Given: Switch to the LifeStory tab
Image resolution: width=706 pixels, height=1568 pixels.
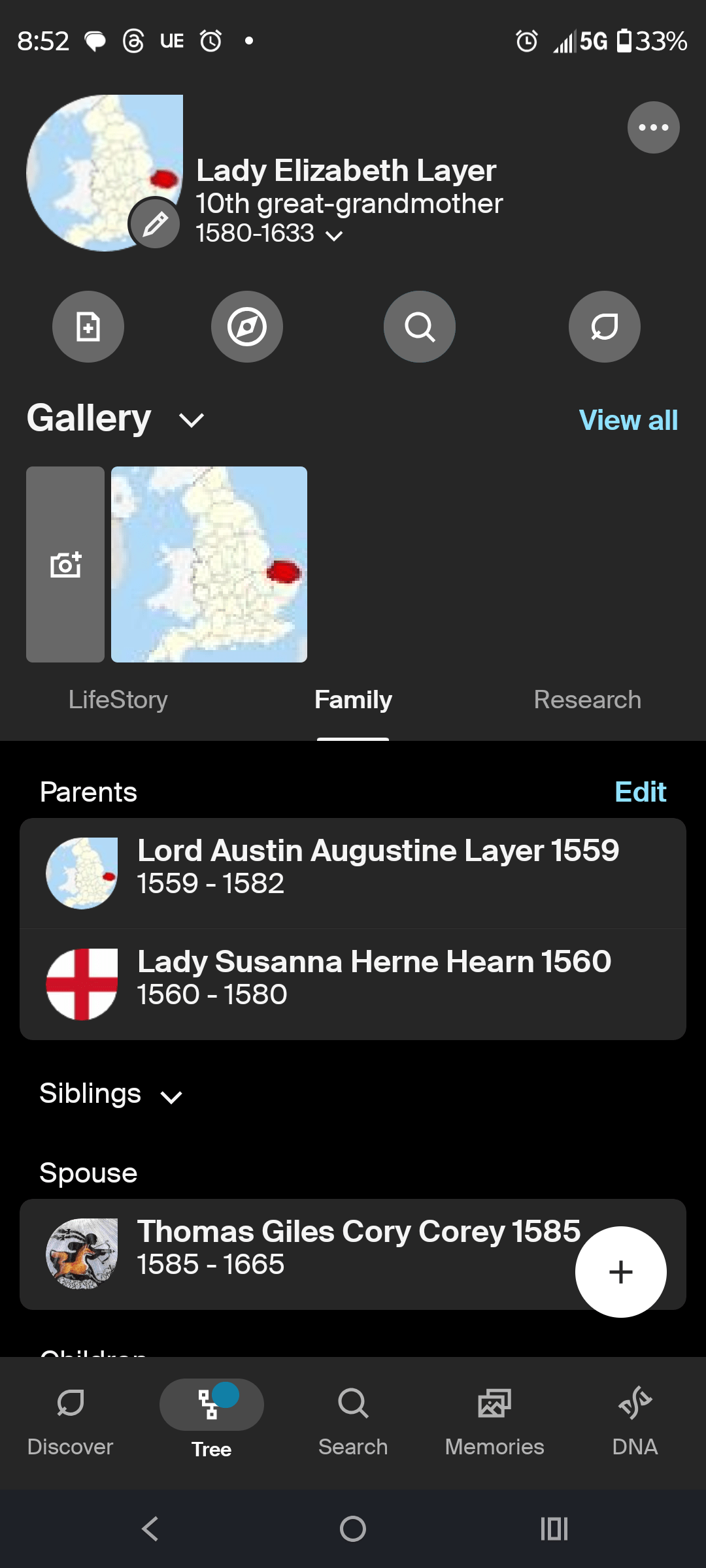Looking at the screenshot, I should [x=118, y=700].
